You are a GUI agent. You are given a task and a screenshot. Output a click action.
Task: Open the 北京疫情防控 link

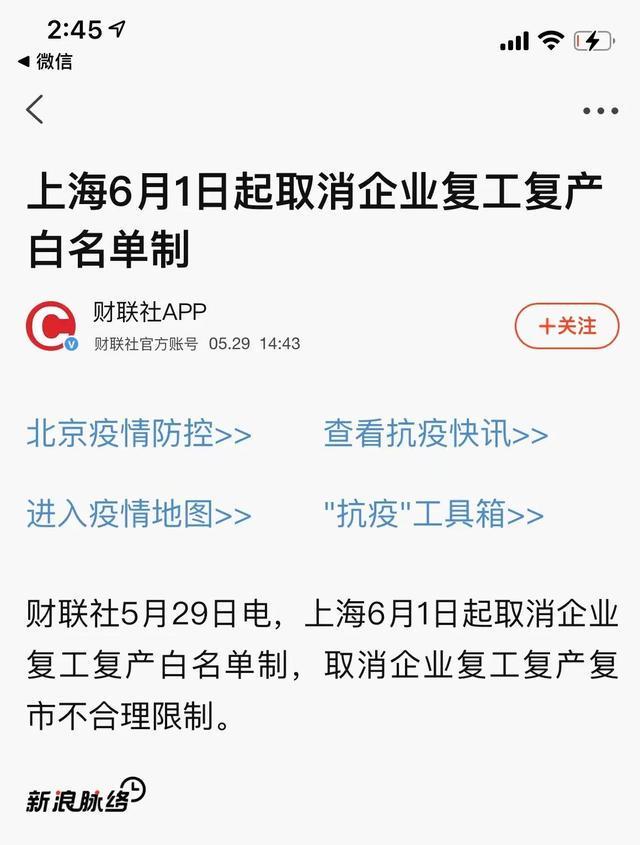point(139,435)
